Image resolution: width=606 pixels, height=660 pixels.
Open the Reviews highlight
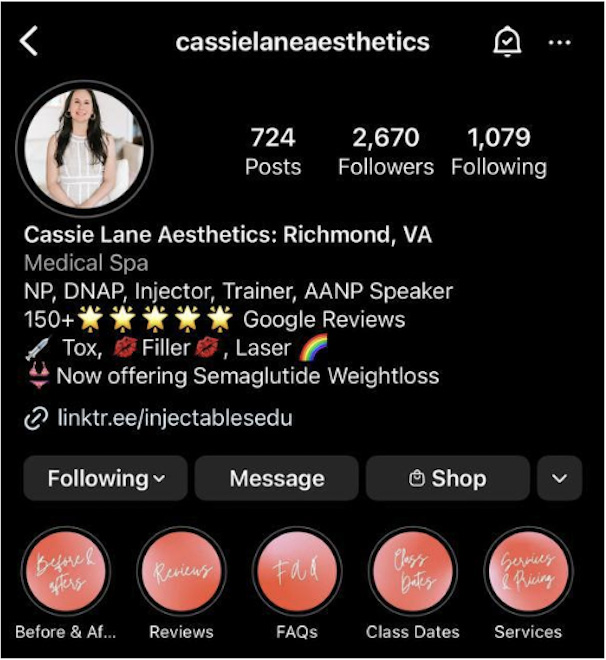pos(181,573)
